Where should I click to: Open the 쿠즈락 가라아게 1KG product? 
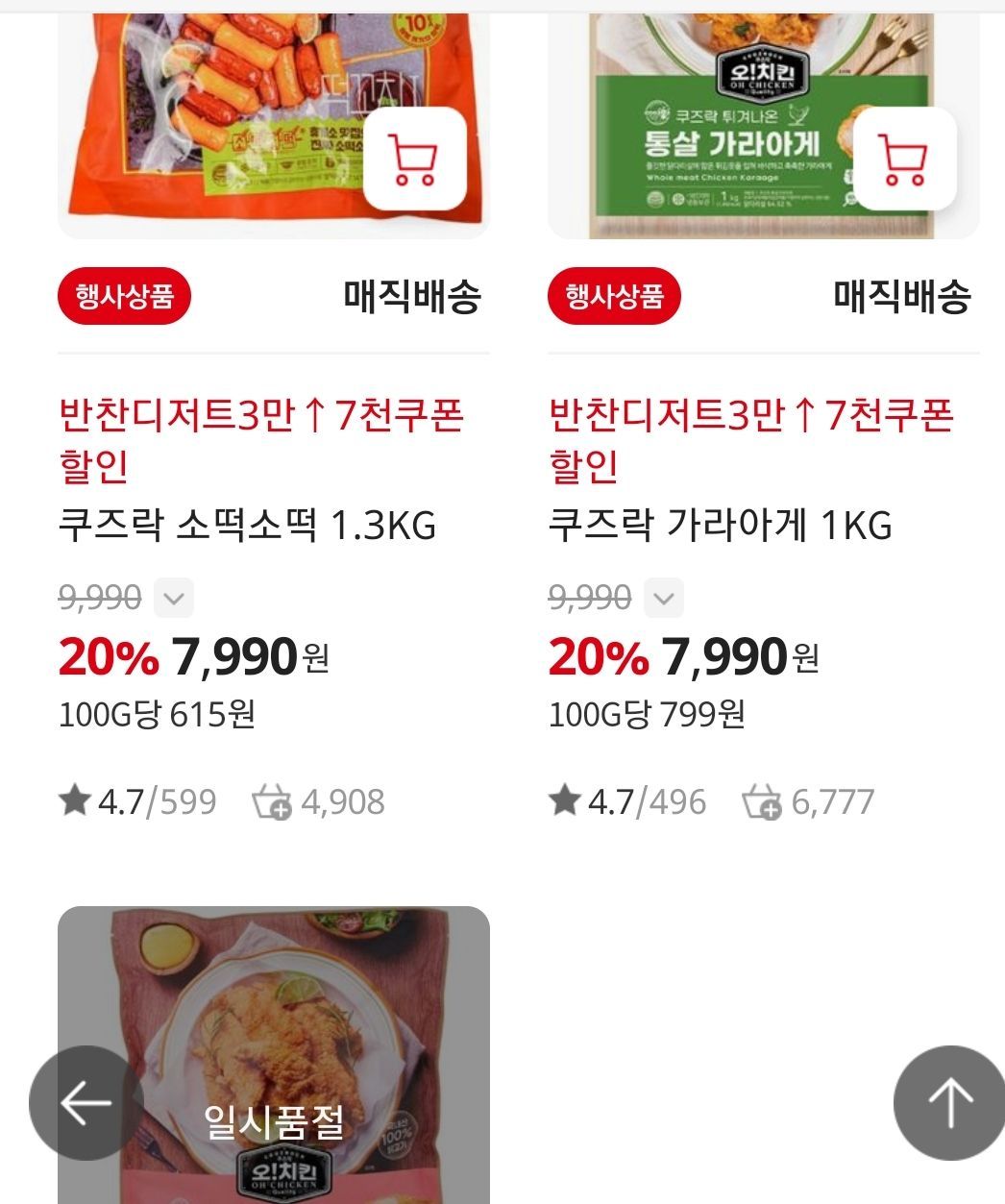(720, 526)
